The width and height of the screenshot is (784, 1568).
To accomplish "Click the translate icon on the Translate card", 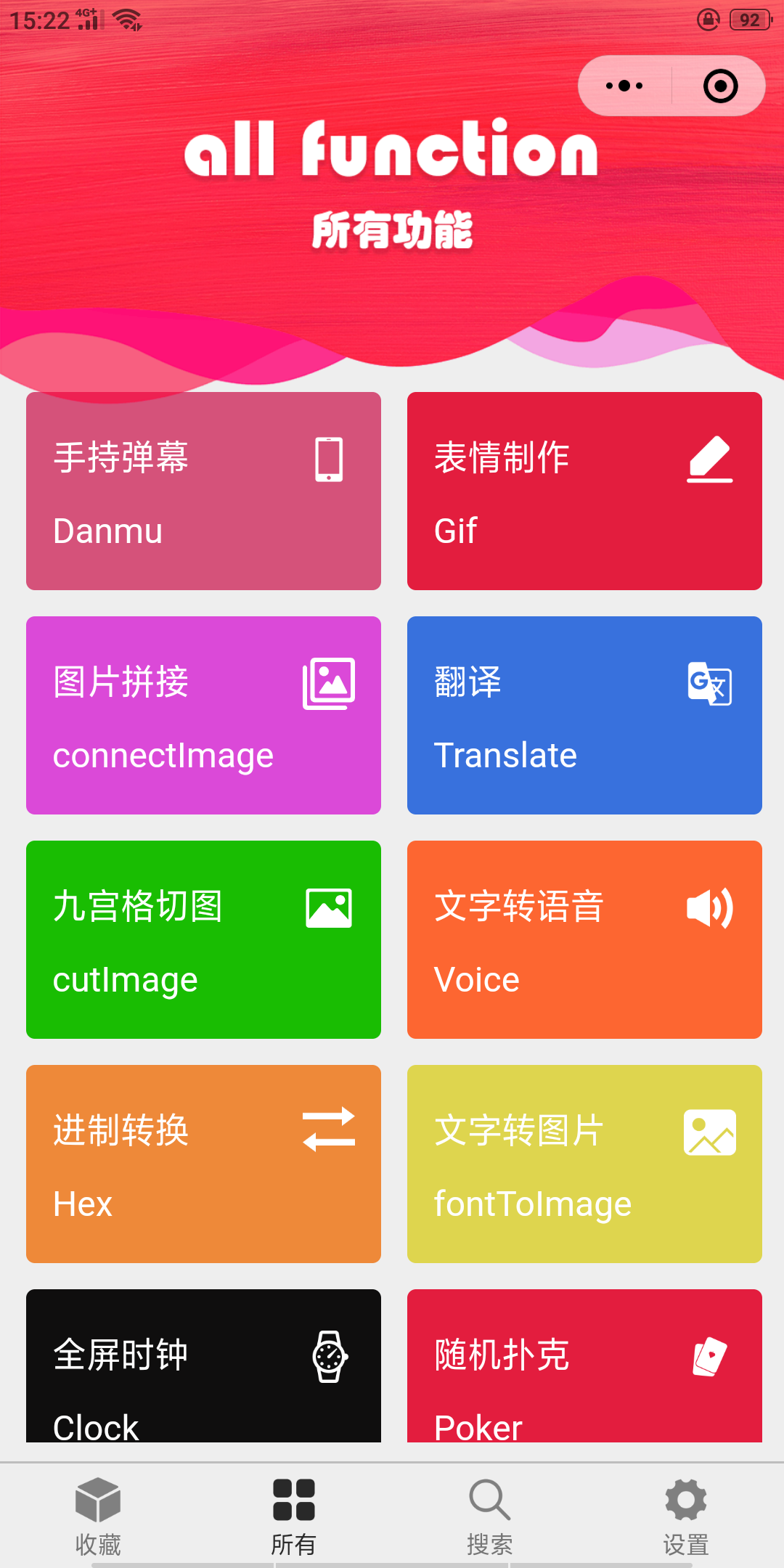I will 710,683.
